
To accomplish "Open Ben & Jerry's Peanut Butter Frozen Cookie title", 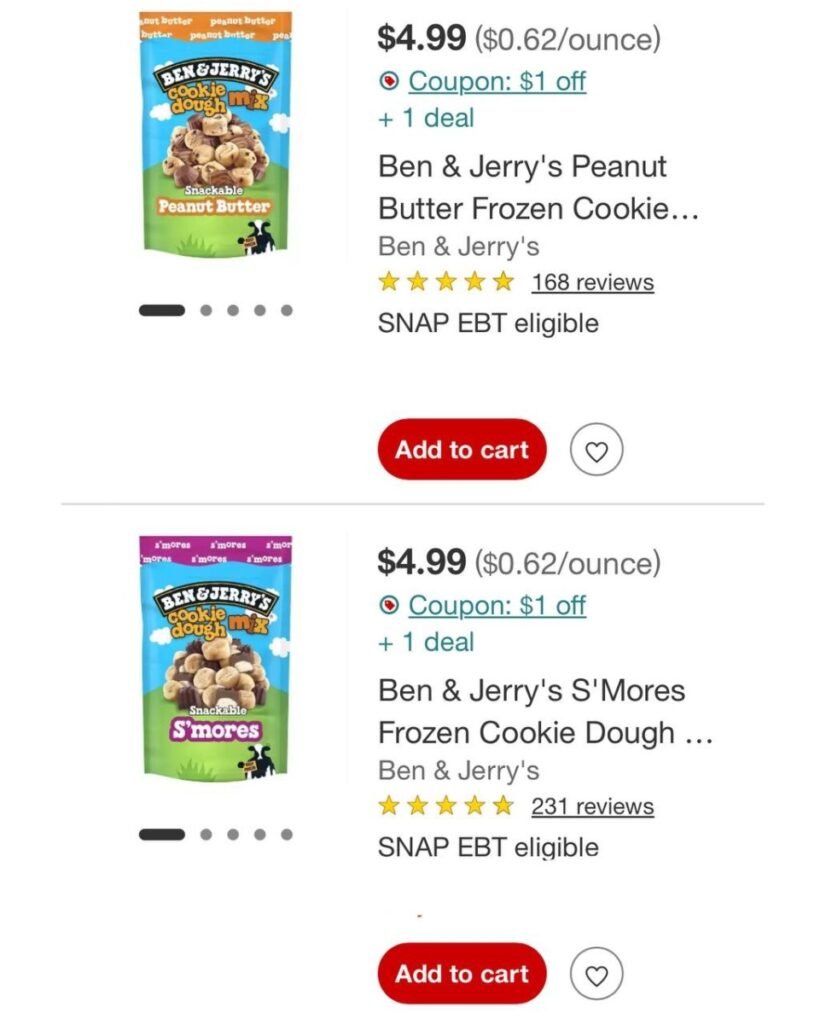I will tap(537, 187).
